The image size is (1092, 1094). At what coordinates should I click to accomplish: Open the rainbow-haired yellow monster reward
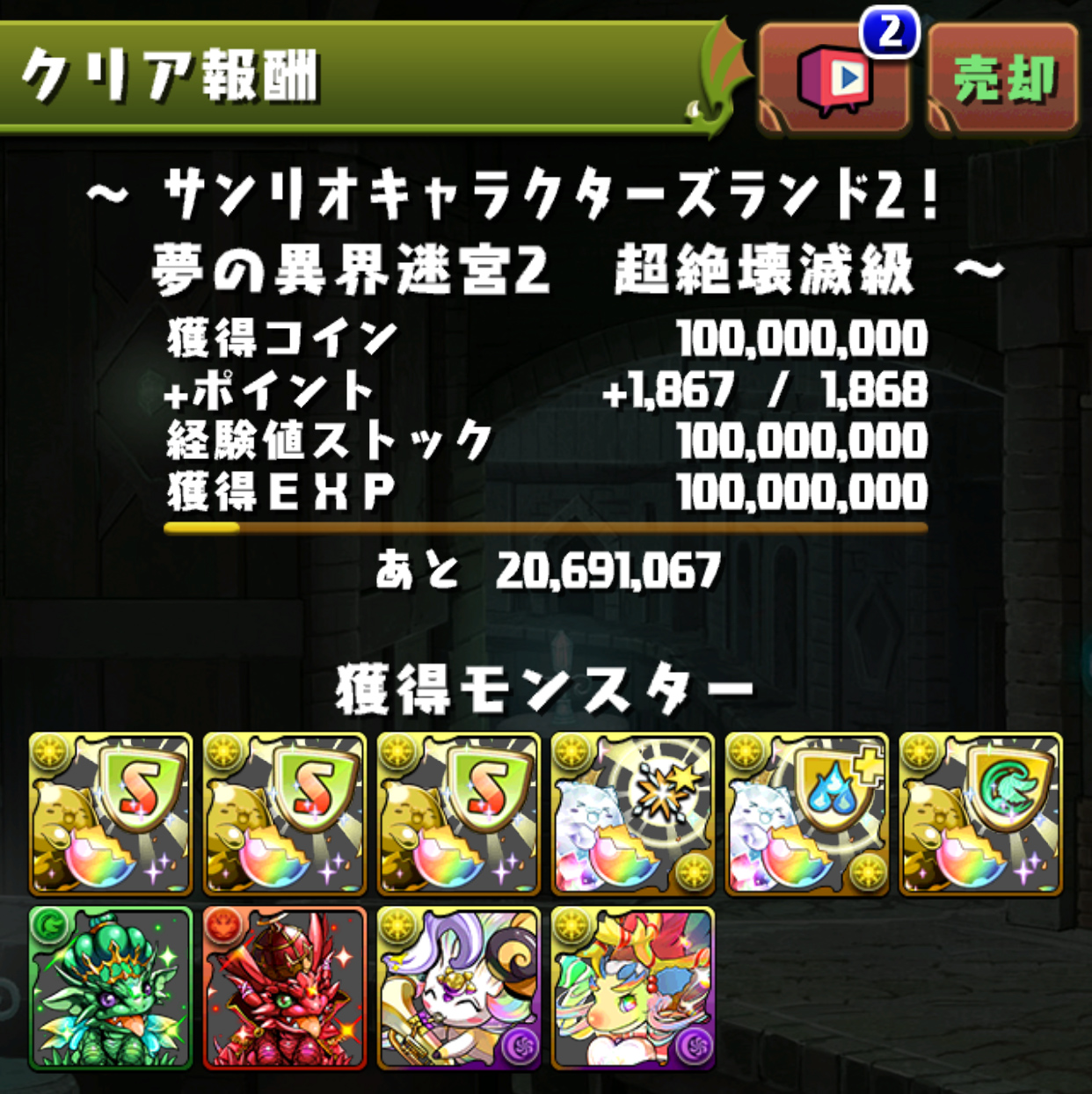pyautogui.click(x=632, y=988)
